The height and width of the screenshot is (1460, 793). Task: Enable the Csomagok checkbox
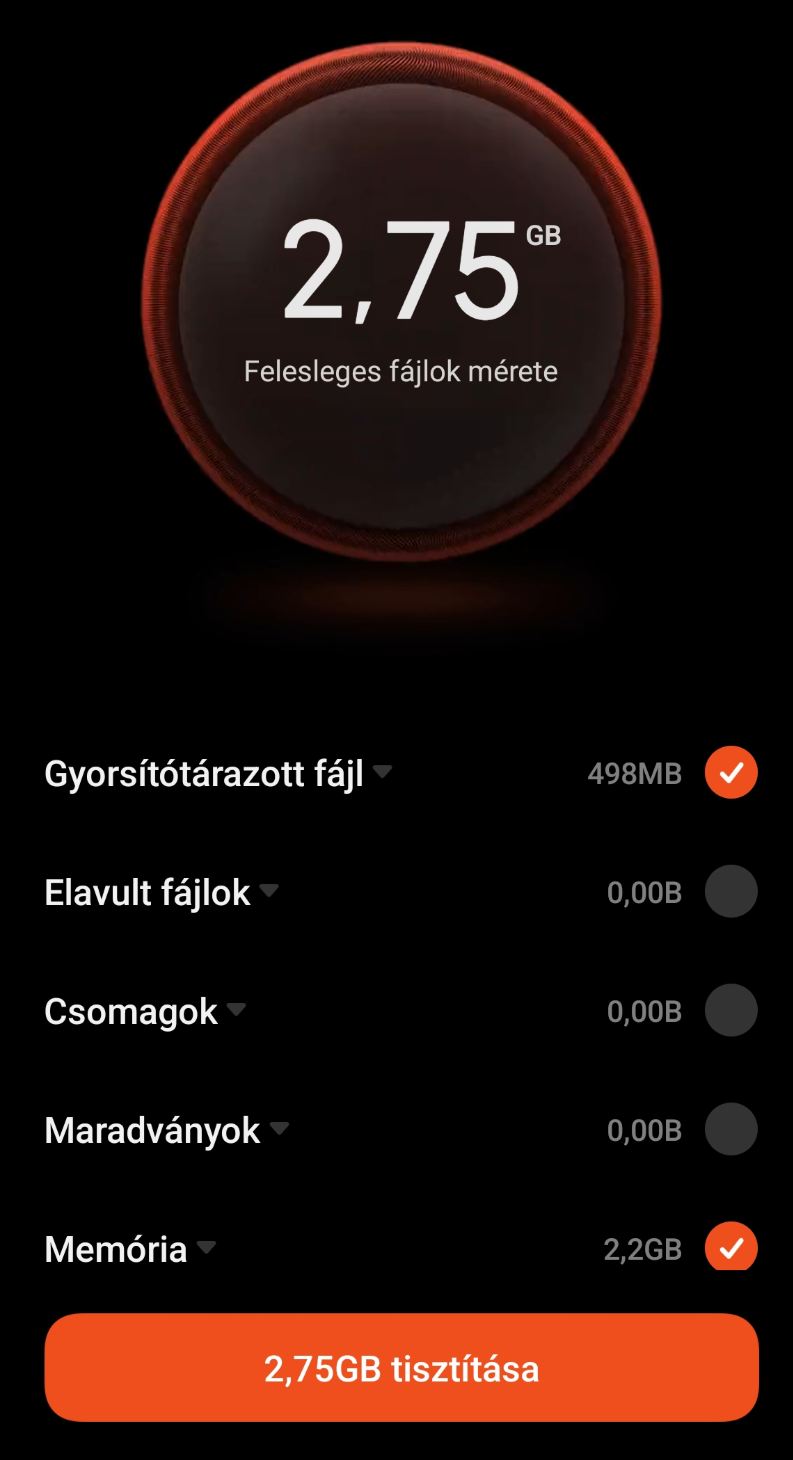tap(730, 1010)
